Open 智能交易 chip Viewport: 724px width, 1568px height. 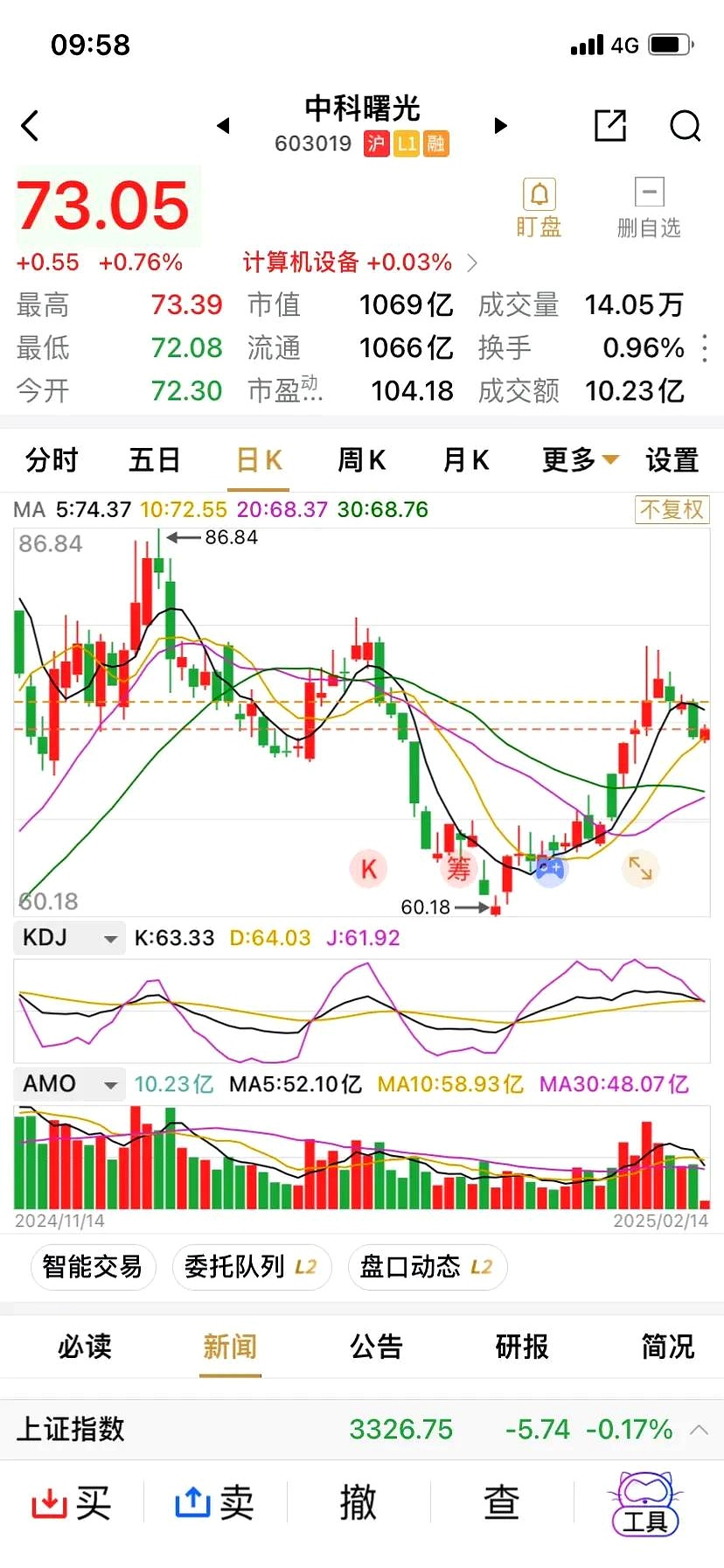(x=93, y=1267)
